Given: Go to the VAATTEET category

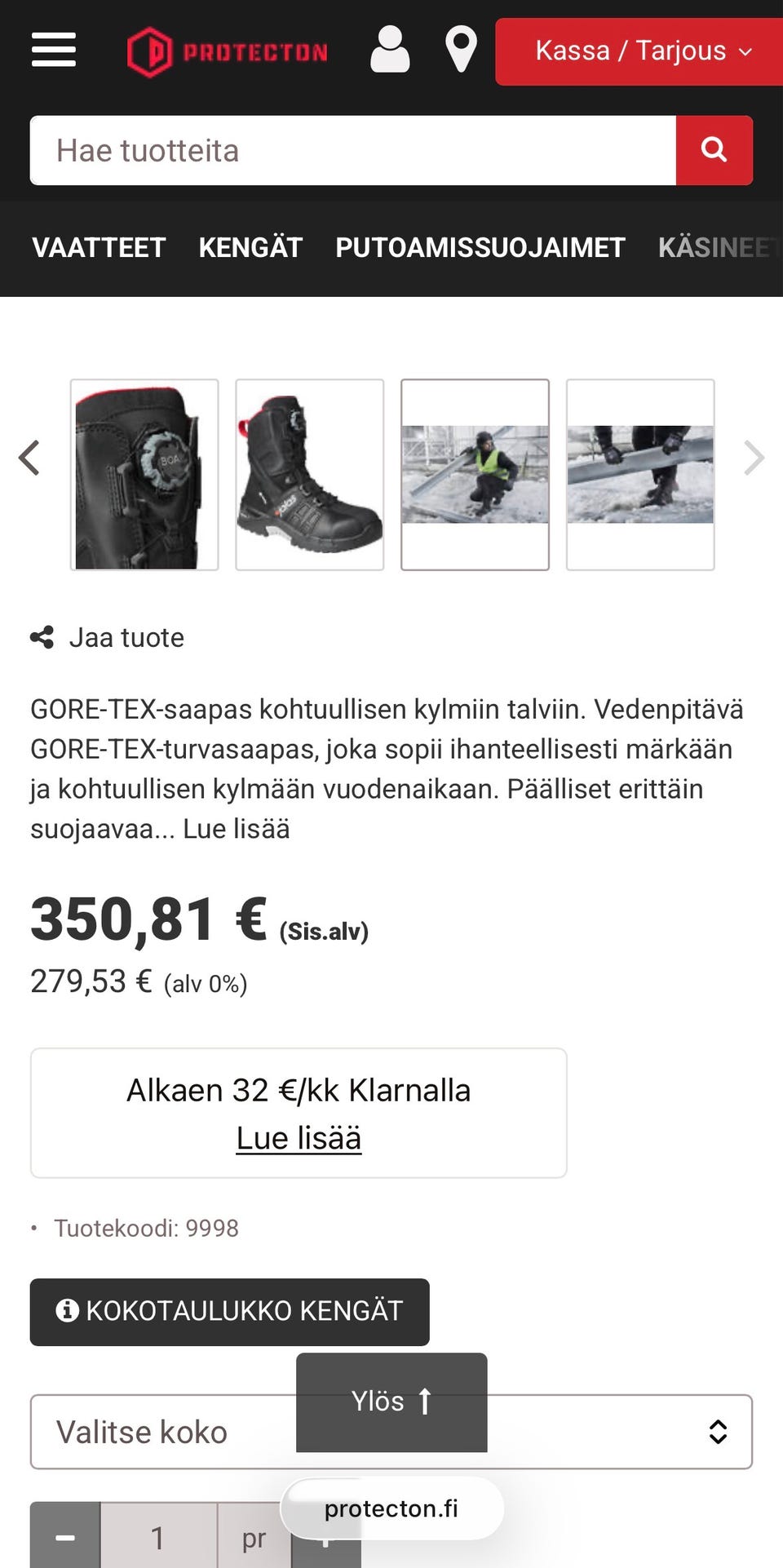Looking at the screenshot, I should (x=99, y=248).
